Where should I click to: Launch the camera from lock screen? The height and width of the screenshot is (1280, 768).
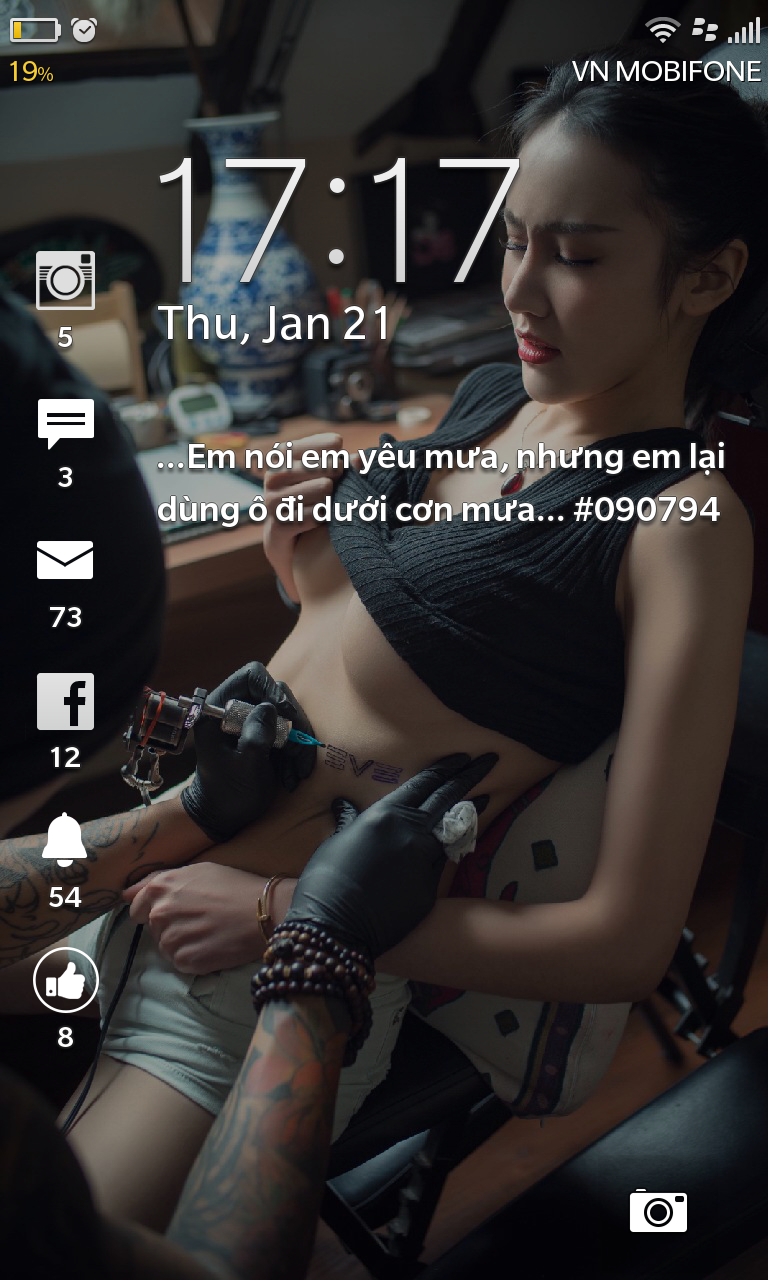(x=658, y=1211)
